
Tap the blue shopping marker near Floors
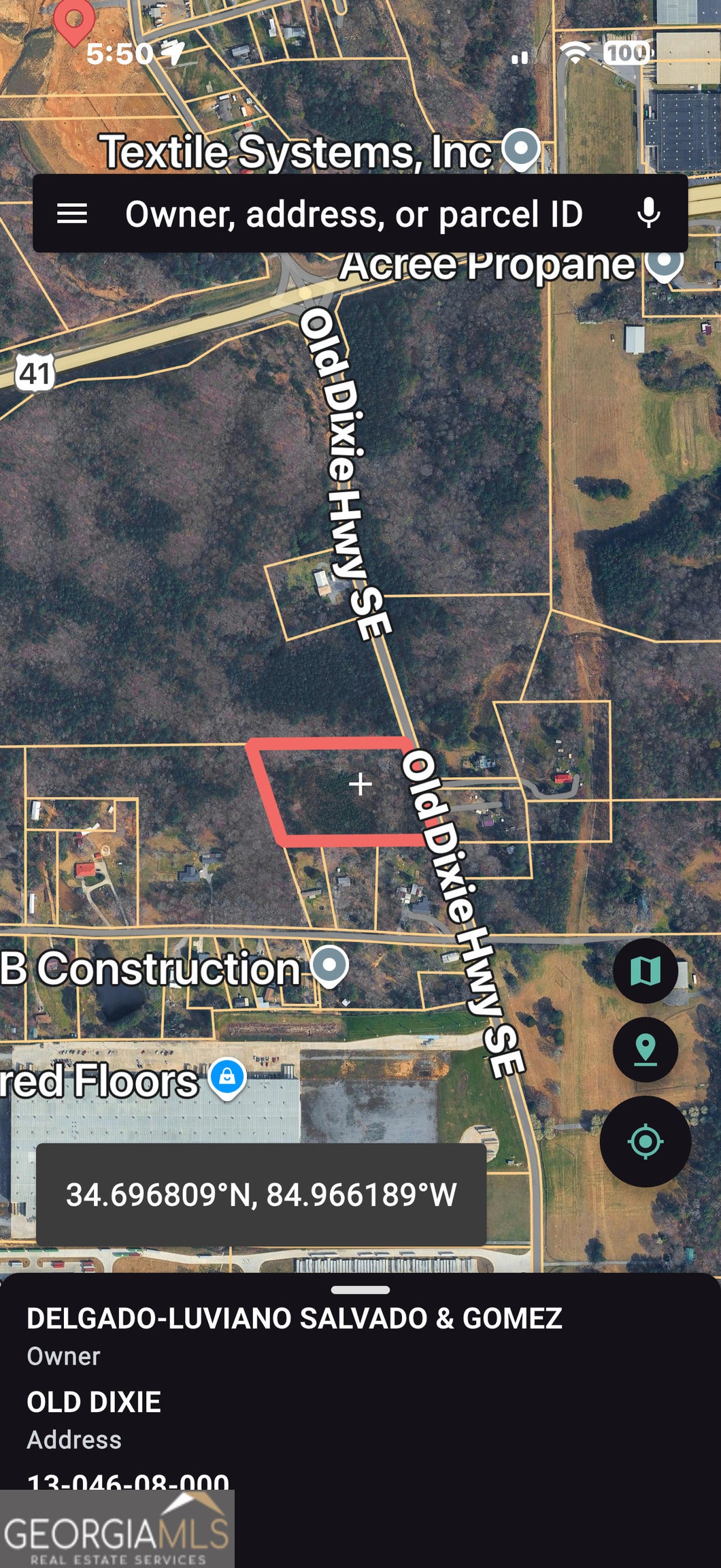pyautogui.click(x=227, y=1077)
